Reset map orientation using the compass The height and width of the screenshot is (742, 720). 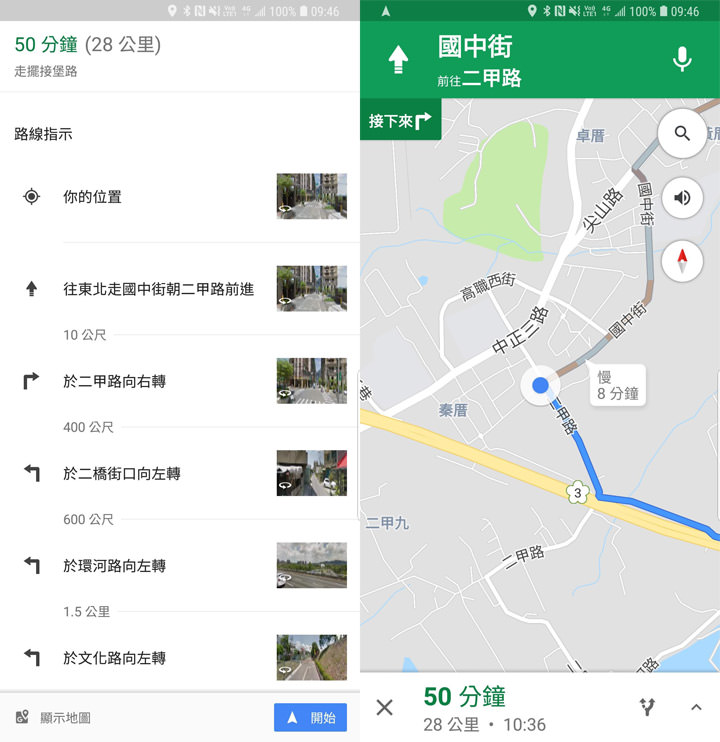click(682, 261)
